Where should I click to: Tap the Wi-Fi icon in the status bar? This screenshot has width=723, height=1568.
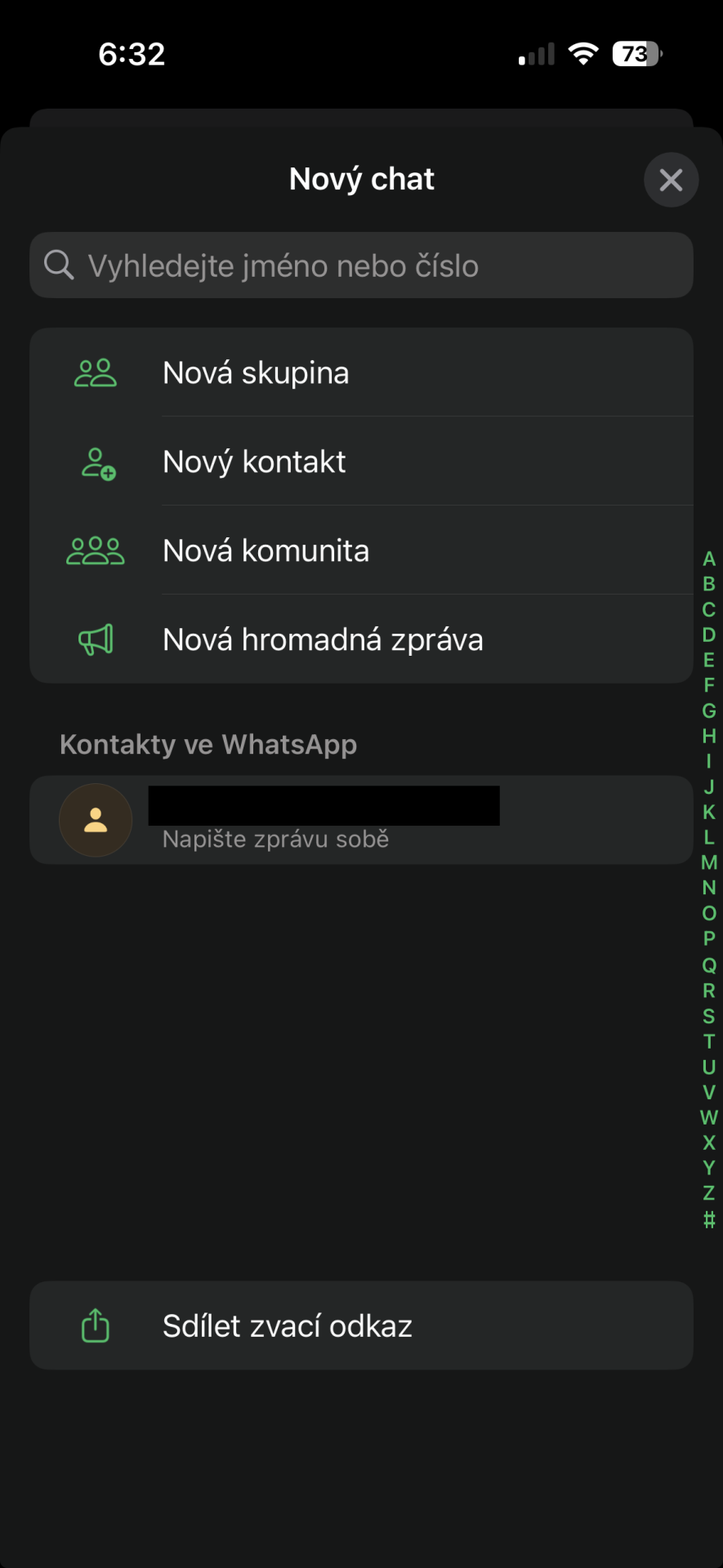[x=582, y=53]
